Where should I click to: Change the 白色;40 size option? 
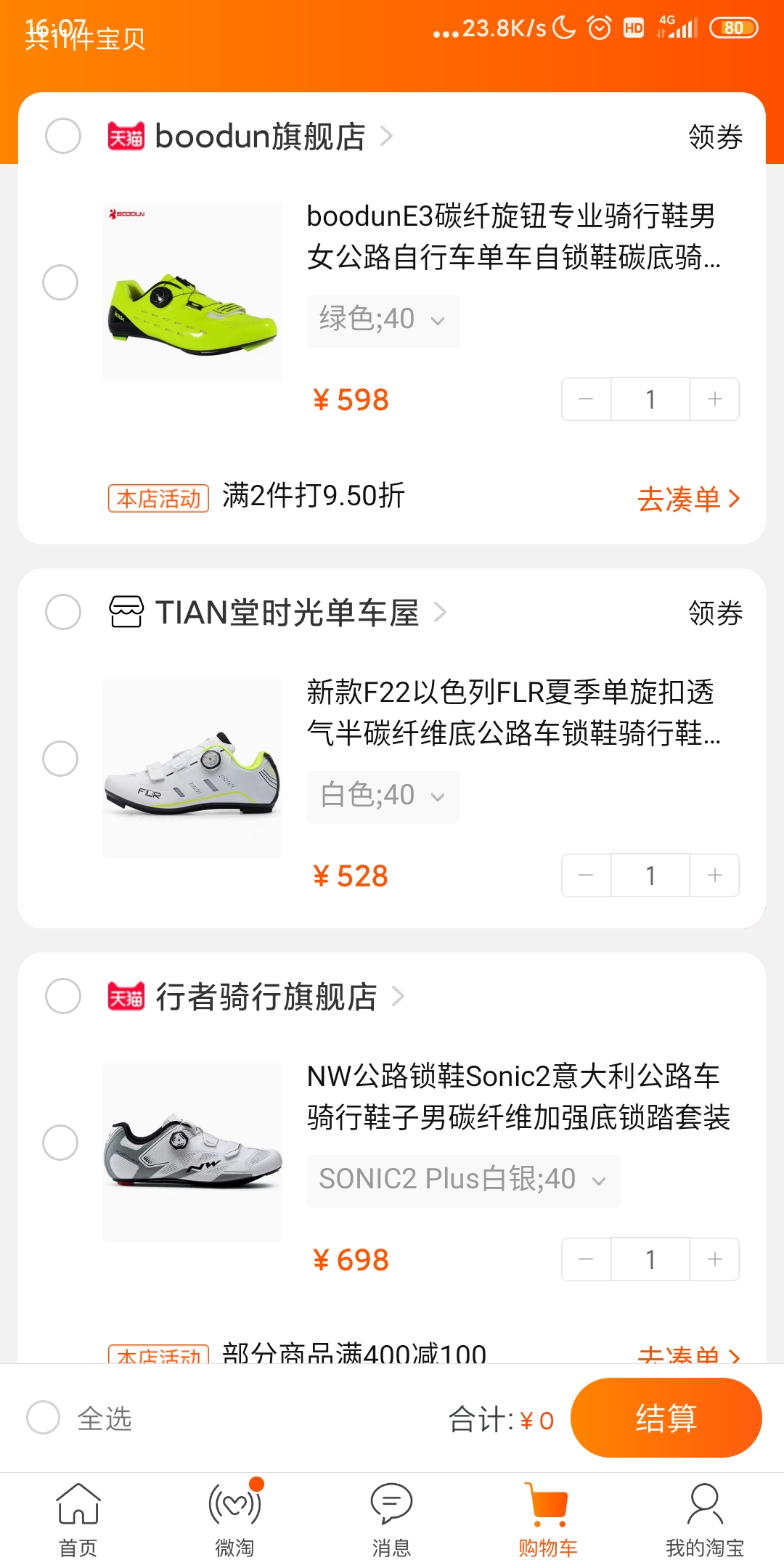coord(383,796)
